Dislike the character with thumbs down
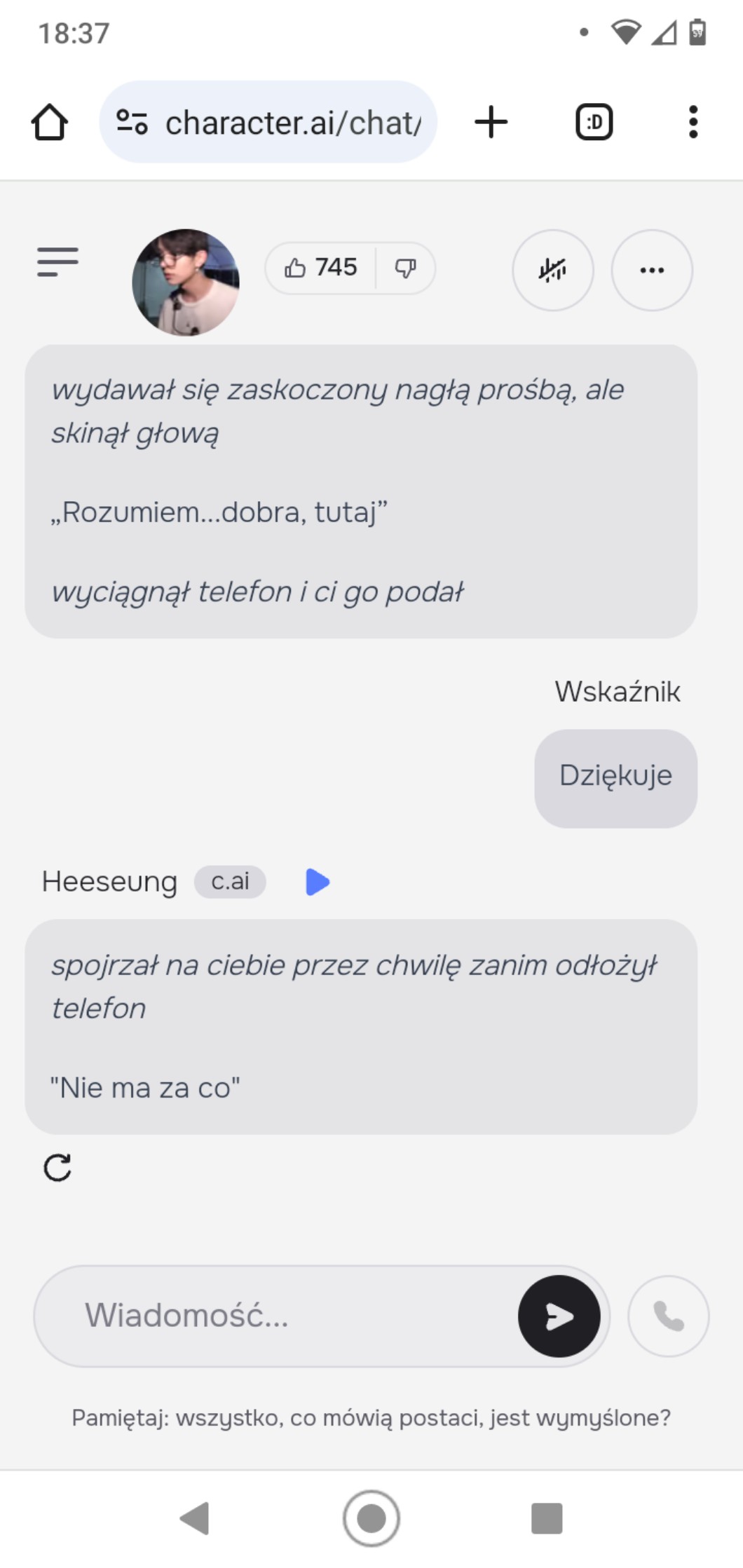 [406, 268]
